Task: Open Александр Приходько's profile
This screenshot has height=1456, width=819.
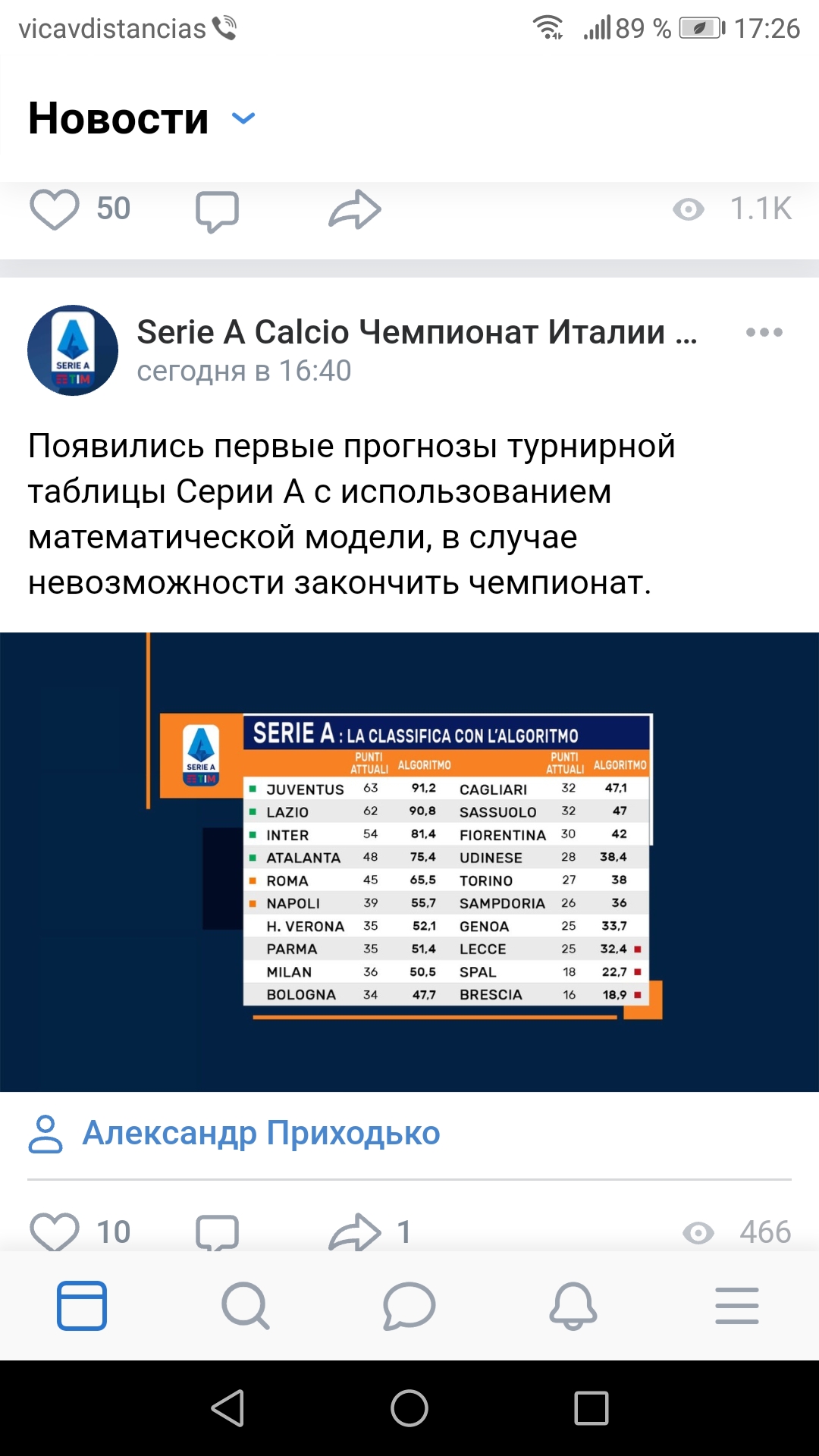Action: (261, 1133)
